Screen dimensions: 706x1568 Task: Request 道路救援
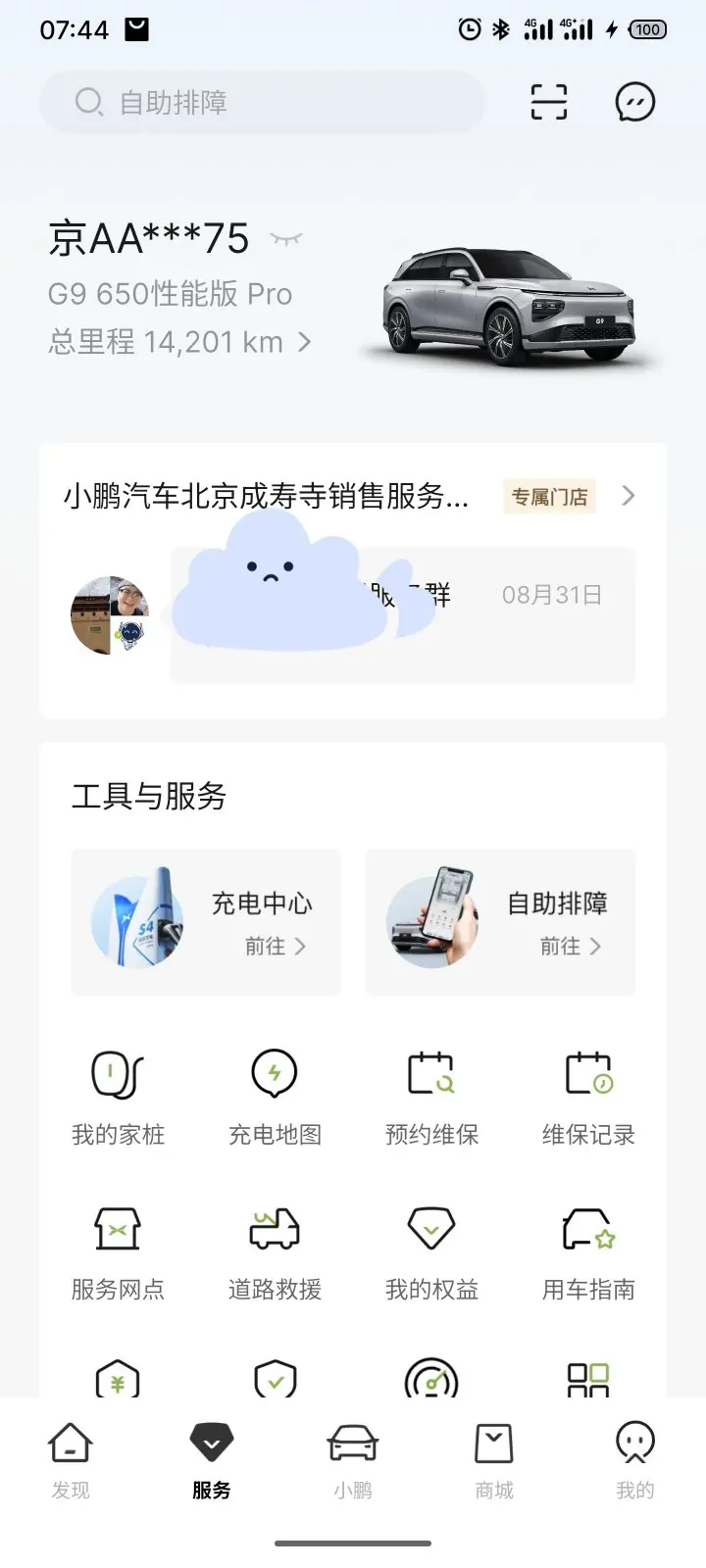(275, 1252)
